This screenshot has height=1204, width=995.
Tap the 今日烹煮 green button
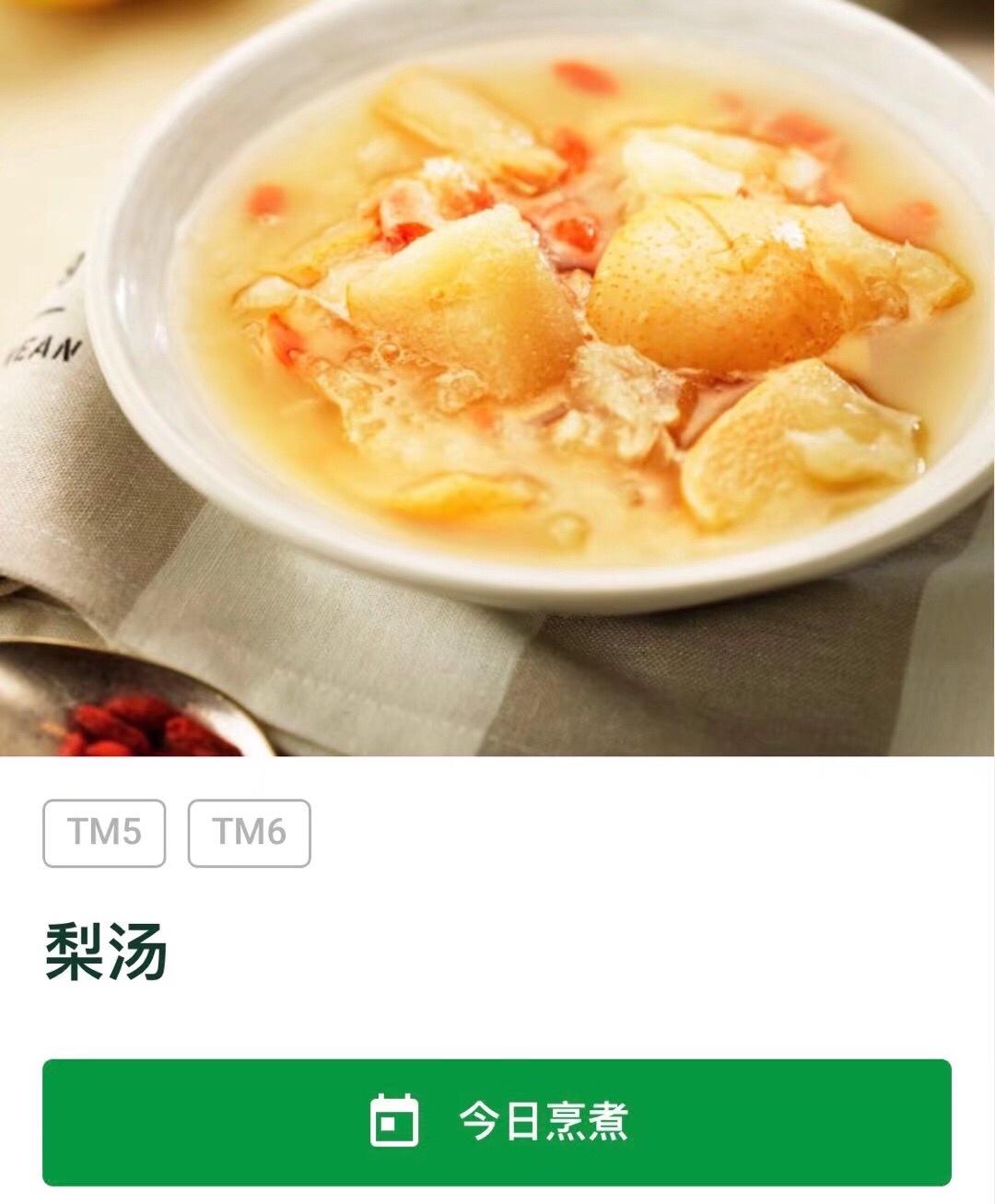coord(497,1121)
